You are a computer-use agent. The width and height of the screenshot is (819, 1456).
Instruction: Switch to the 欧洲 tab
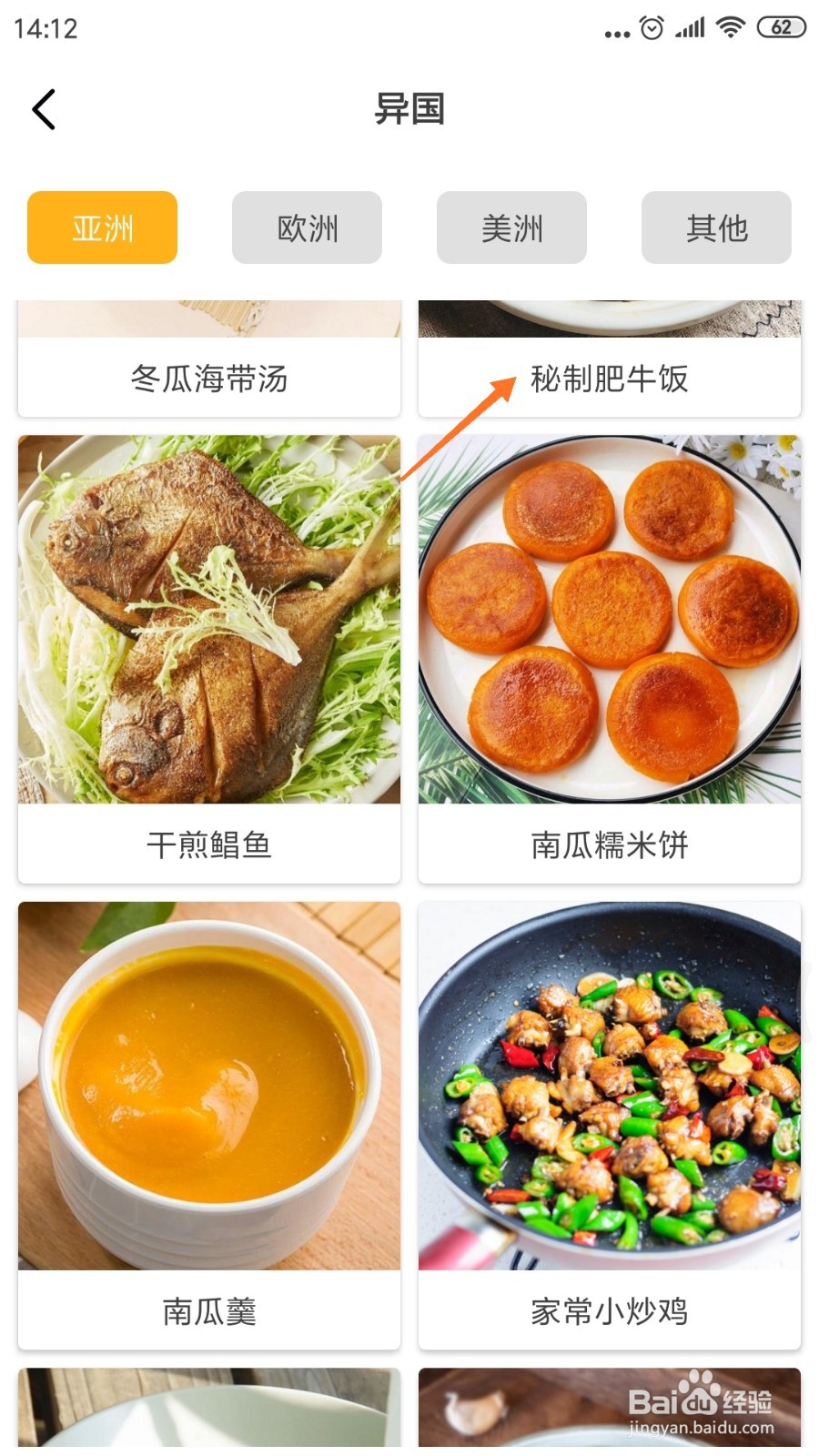point(307,227)
